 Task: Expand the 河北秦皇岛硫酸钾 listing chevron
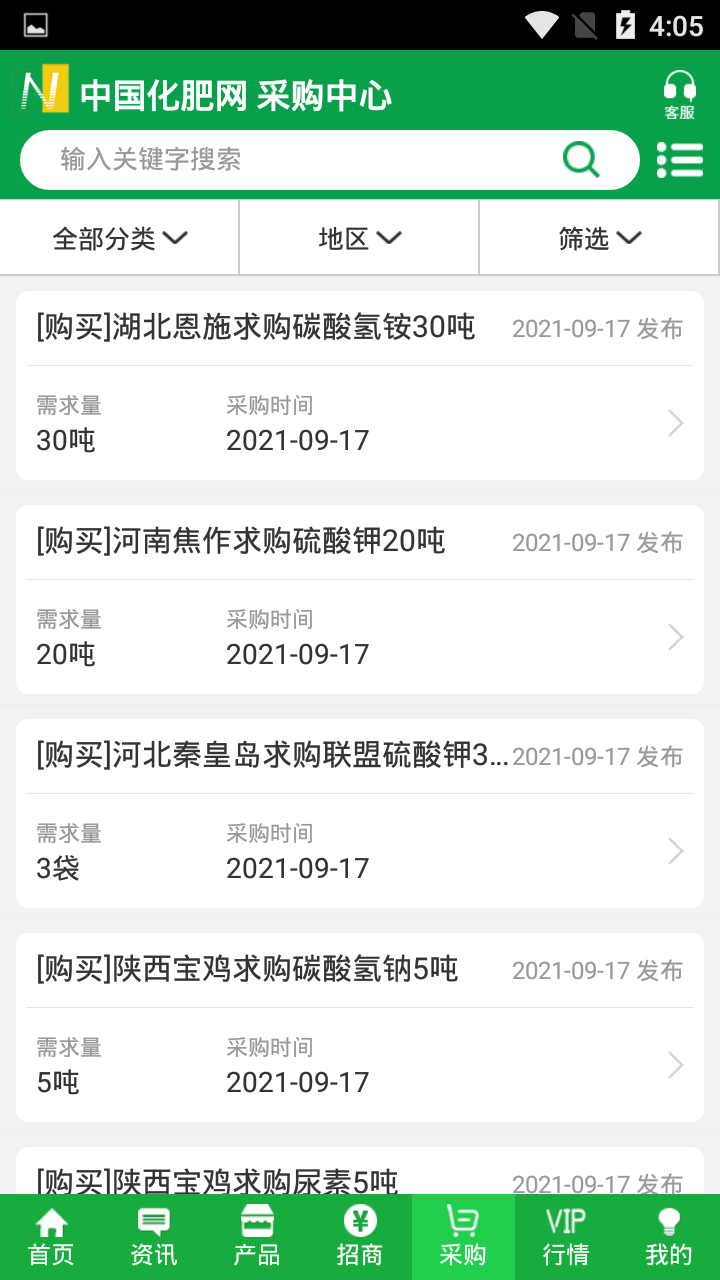[x=676, y=851]
